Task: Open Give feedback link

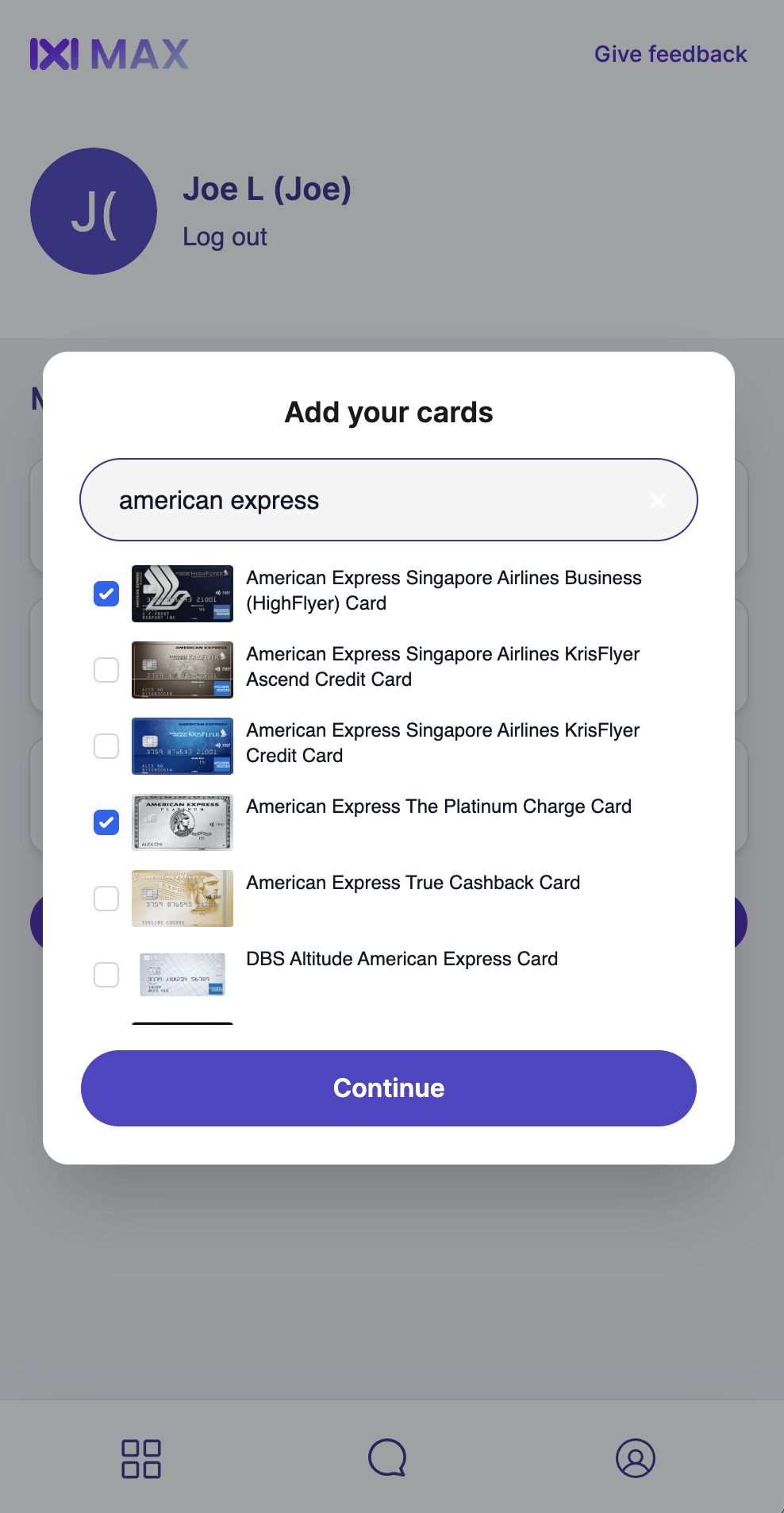Action: point(671,54)
